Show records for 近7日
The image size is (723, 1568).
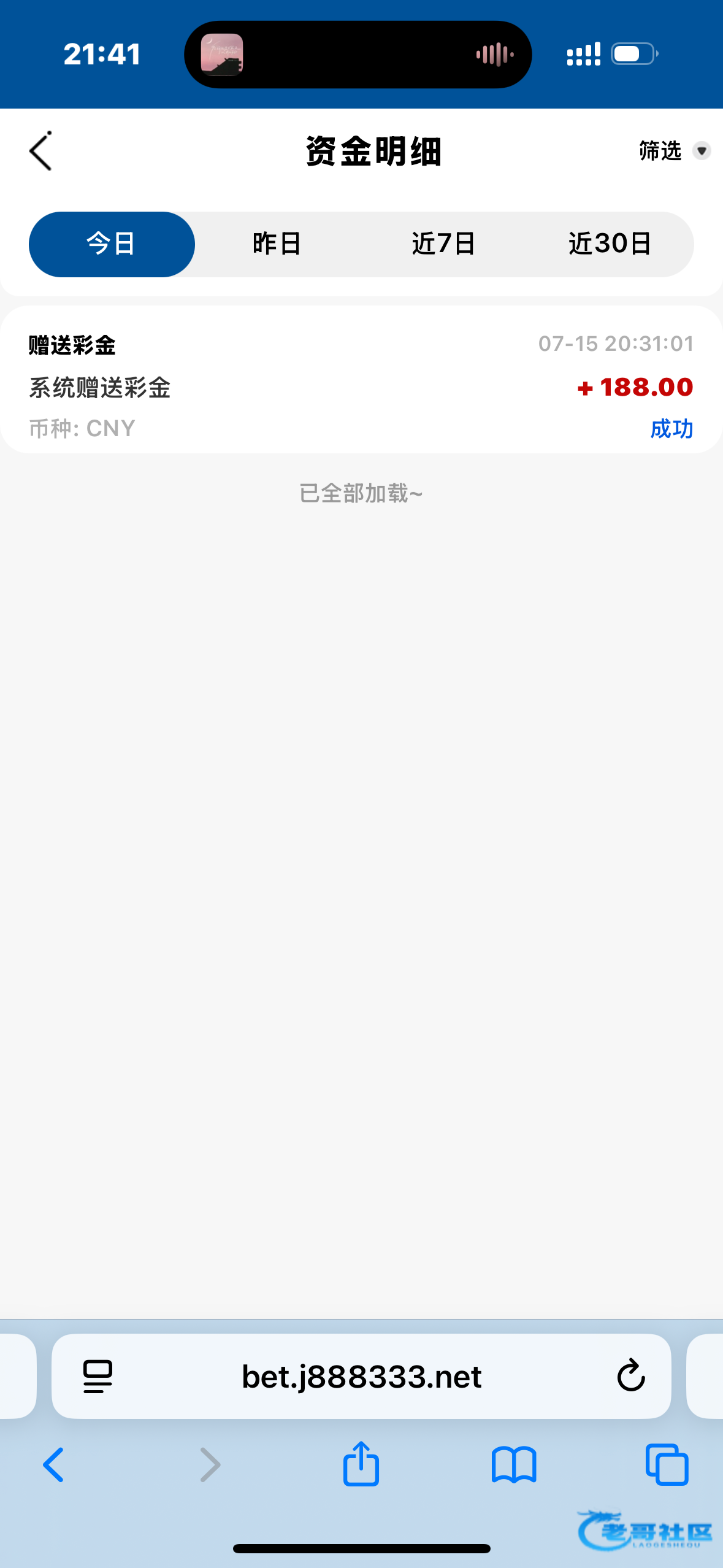pyautogui.click(x=443, y=244)
